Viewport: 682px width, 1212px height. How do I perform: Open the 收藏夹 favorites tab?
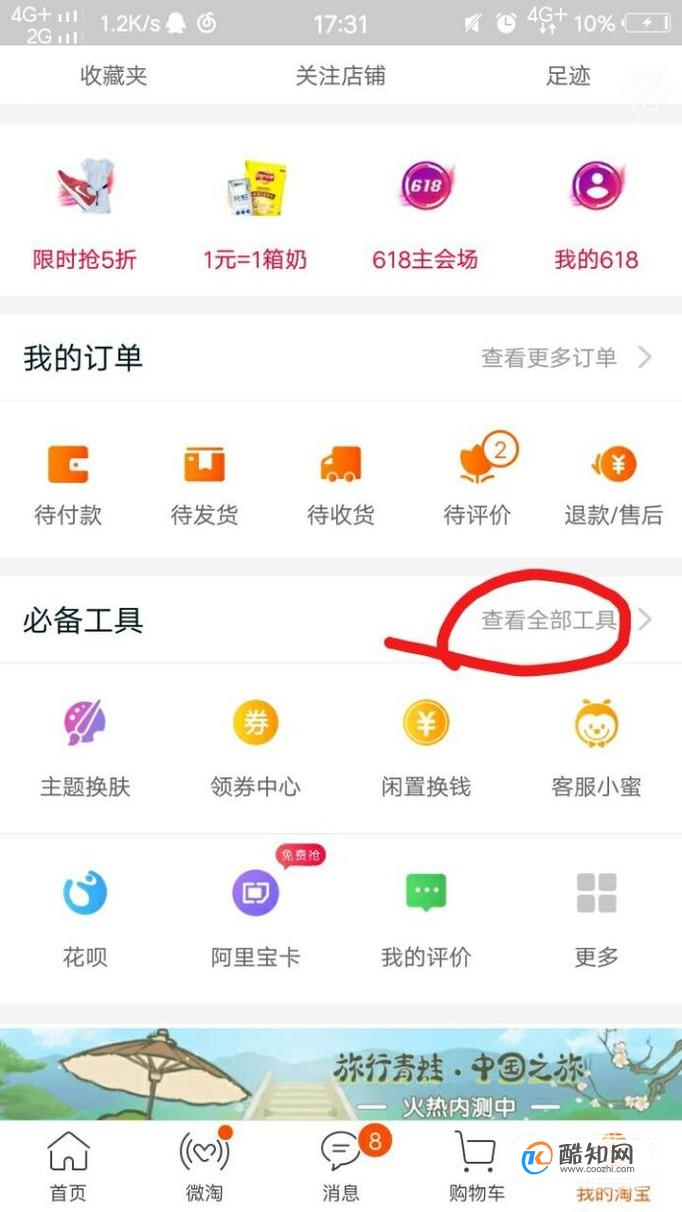113,76
